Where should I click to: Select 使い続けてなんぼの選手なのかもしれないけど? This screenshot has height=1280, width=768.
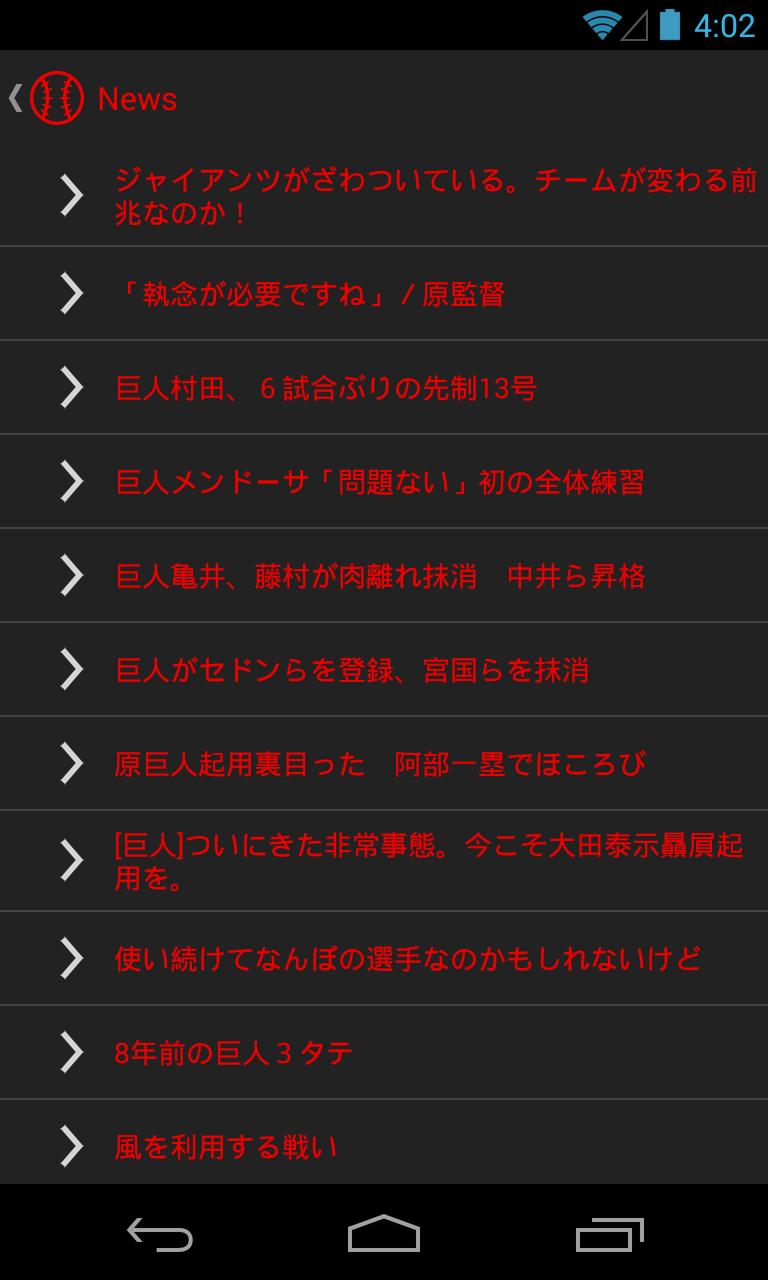point(408,959)
